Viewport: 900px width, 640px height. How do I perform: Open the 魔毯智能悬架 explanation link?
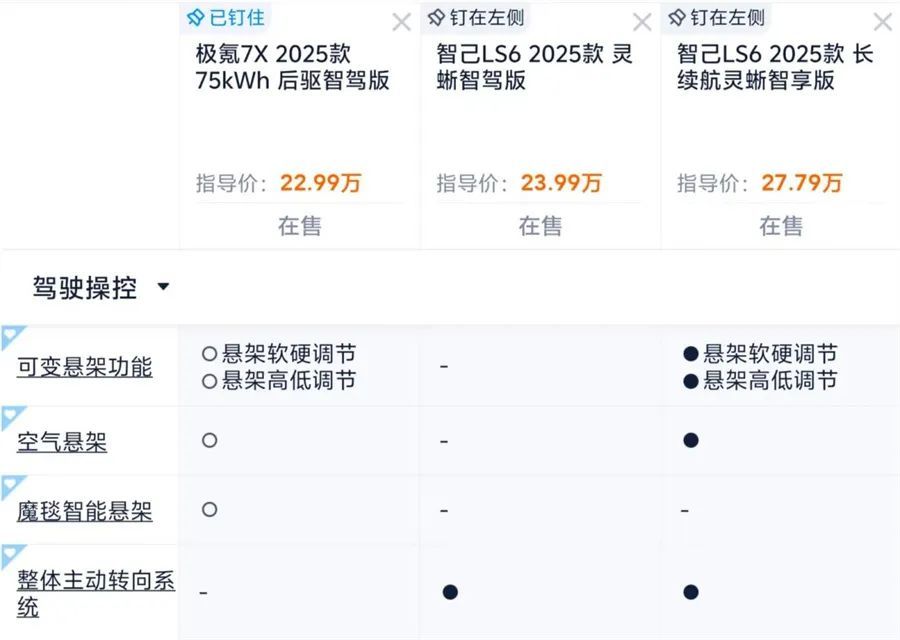84,510
